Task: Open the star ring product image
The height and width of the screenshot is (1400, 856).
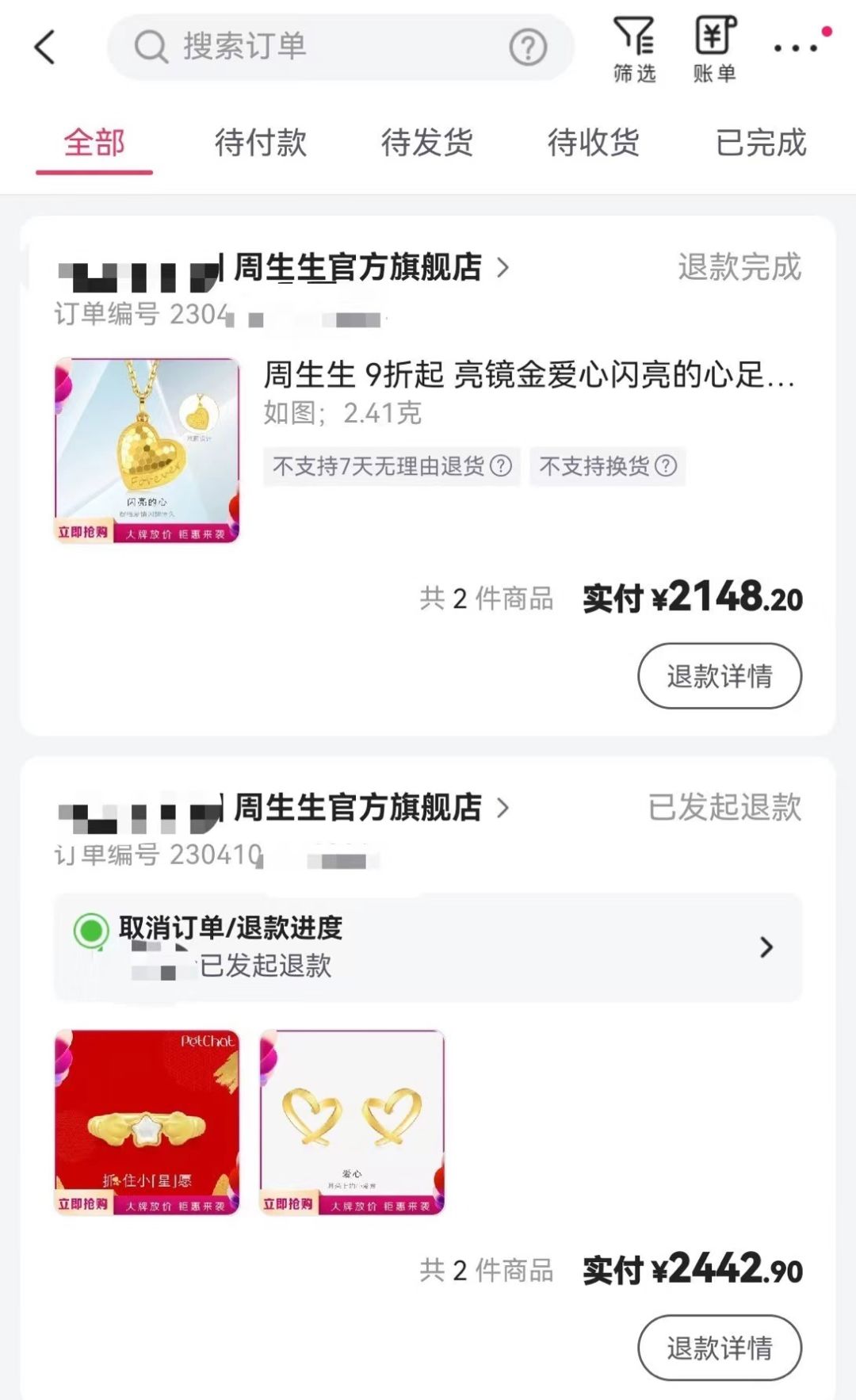Action: tap(147, 1122)
